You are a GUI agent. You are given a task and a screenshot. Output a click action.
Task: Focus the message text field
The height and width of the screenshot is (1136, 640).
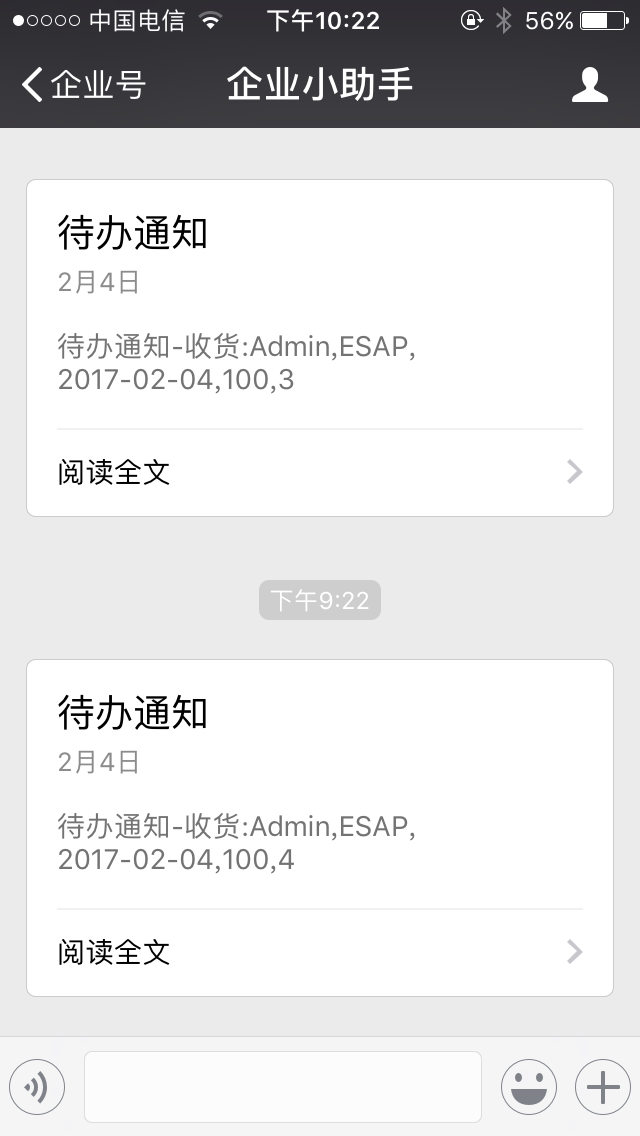pos(283,1087)
